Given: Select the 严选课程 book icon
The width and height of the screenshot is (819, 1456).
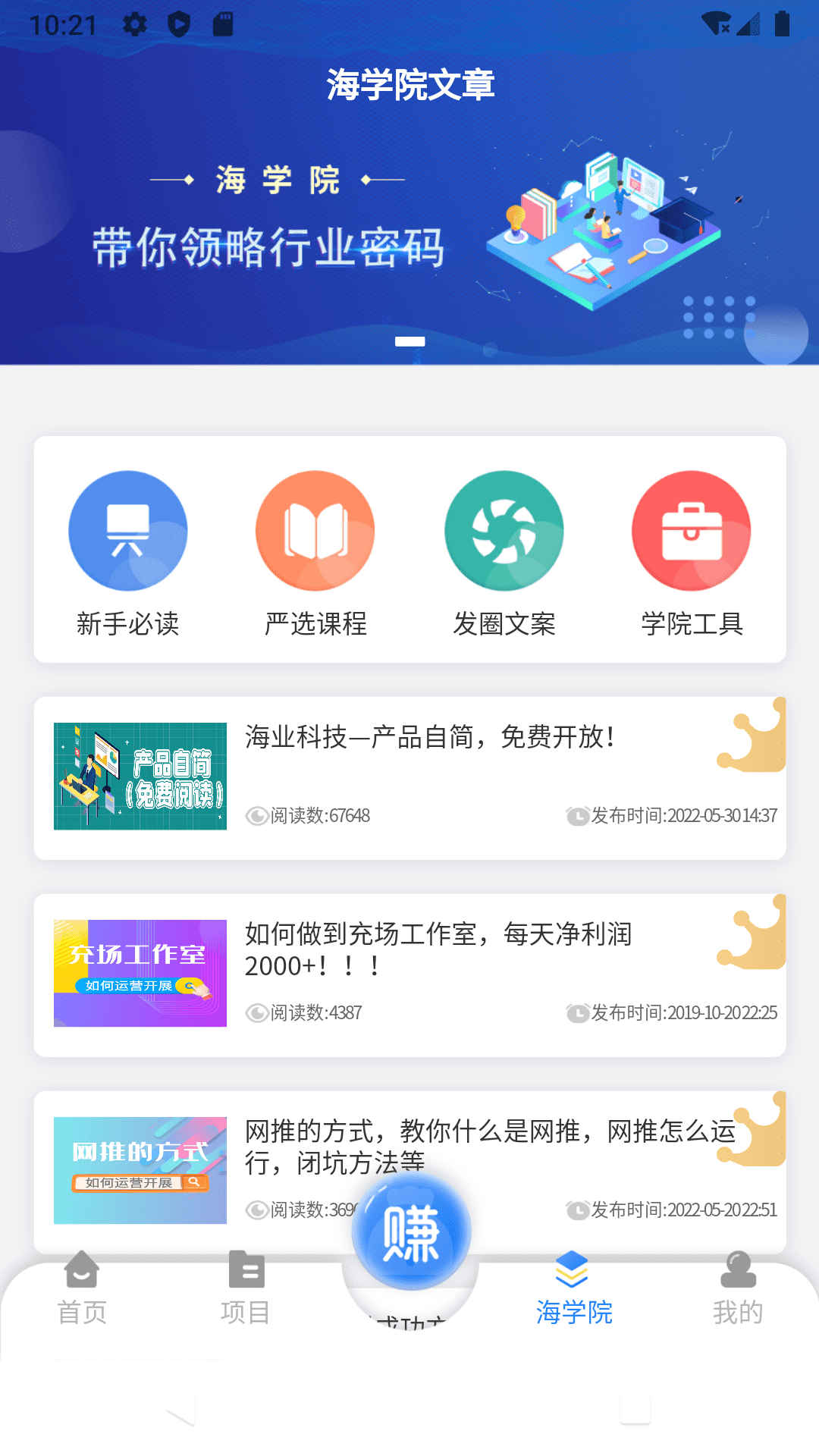Looking at the screenshot, I should pyautogui.click(x=315, y=530).
